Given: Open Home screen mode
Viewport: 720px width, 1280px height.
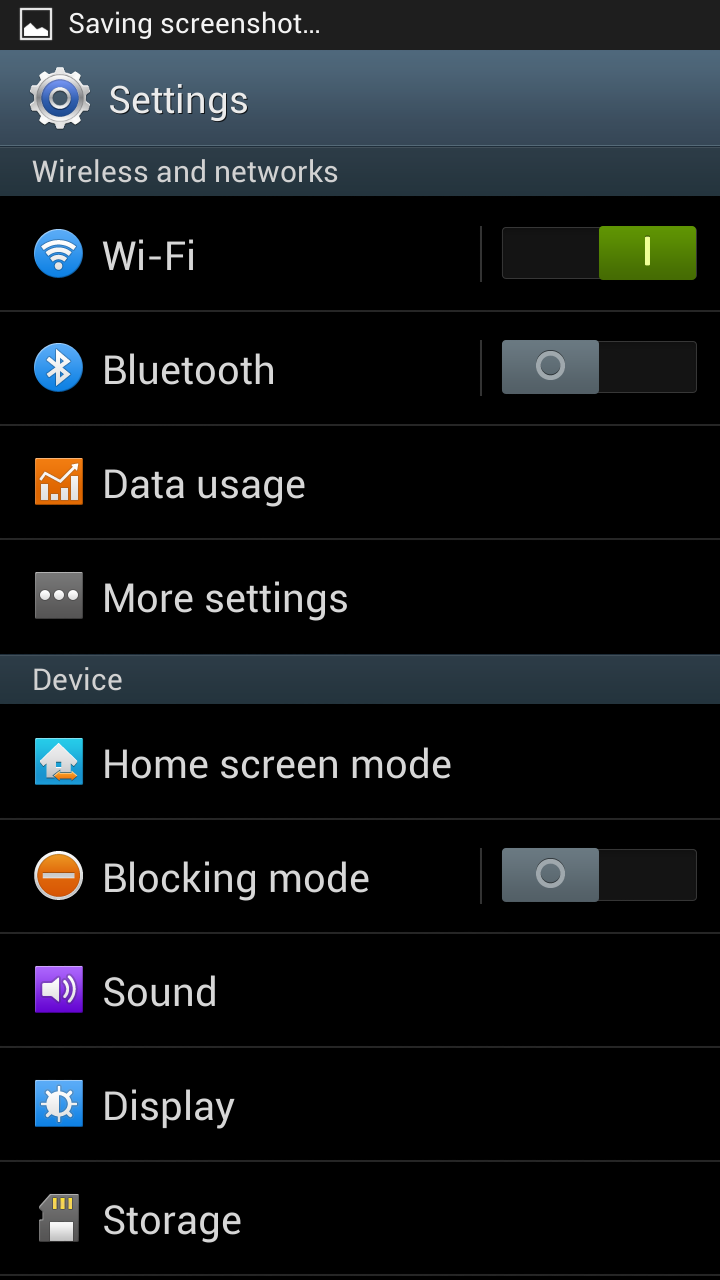Looking at the screenshot, I should pyautogui.click(x=300, y=764).
